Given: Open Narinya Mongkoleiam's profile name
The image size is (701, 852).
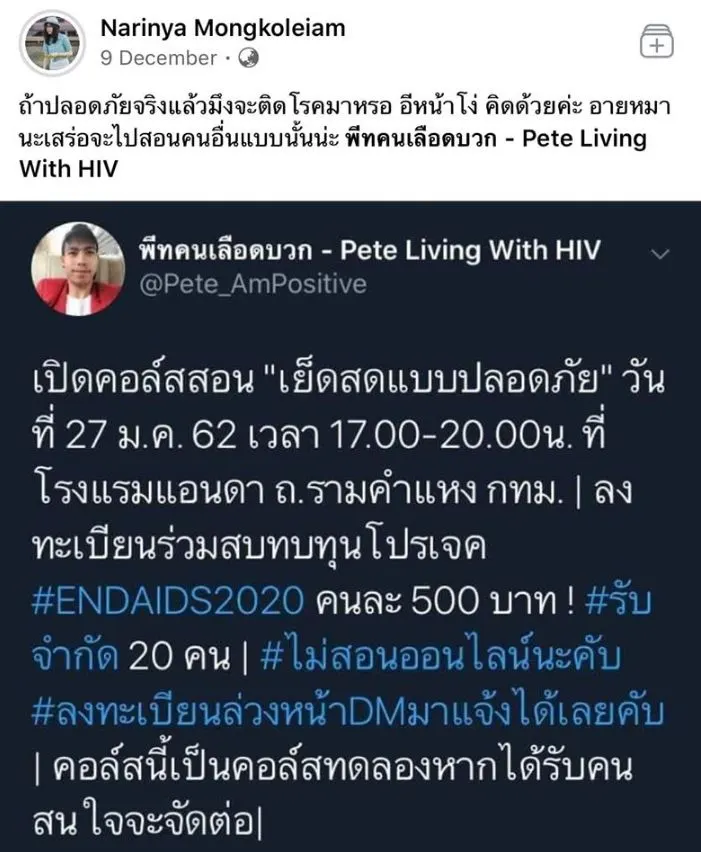Looking at the screenshot, I should [x=222, y=28].
